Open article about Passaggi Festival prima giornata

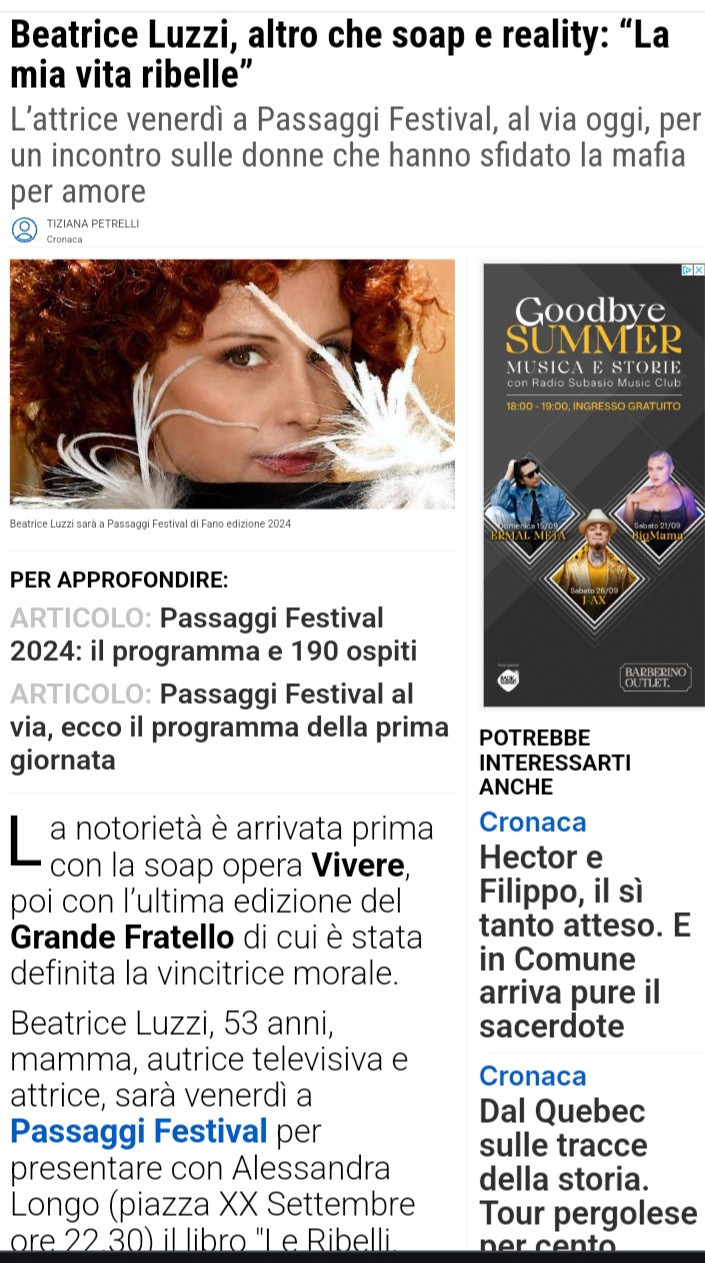[x=228, y=726]
